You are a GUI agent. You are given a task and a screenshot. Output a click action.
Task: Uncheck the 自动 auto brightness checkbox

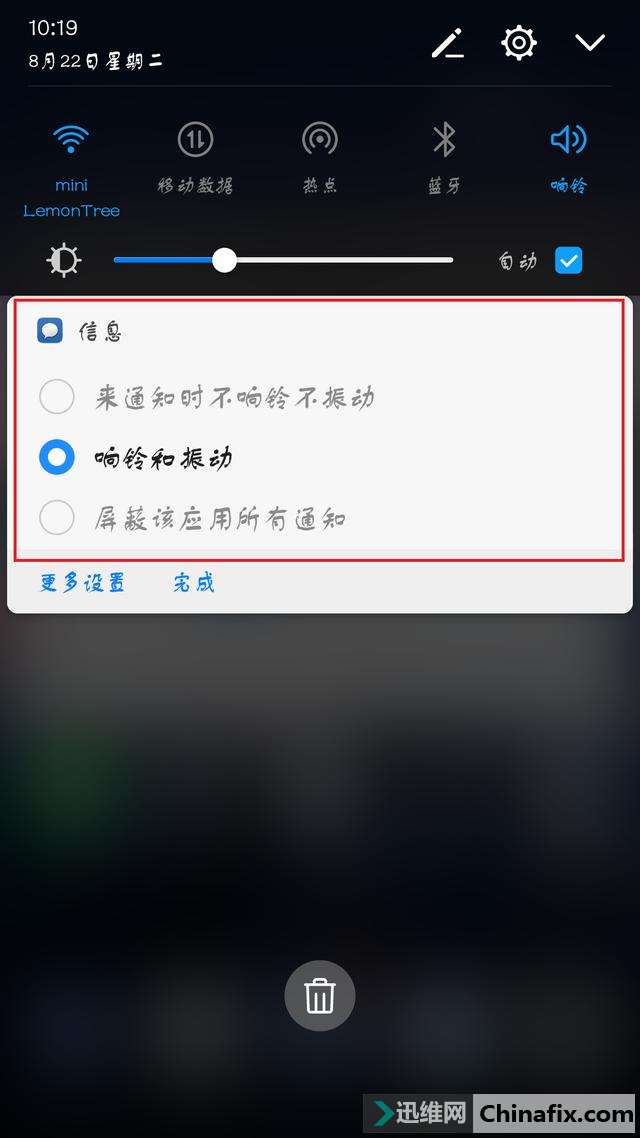tap(568, 261)
